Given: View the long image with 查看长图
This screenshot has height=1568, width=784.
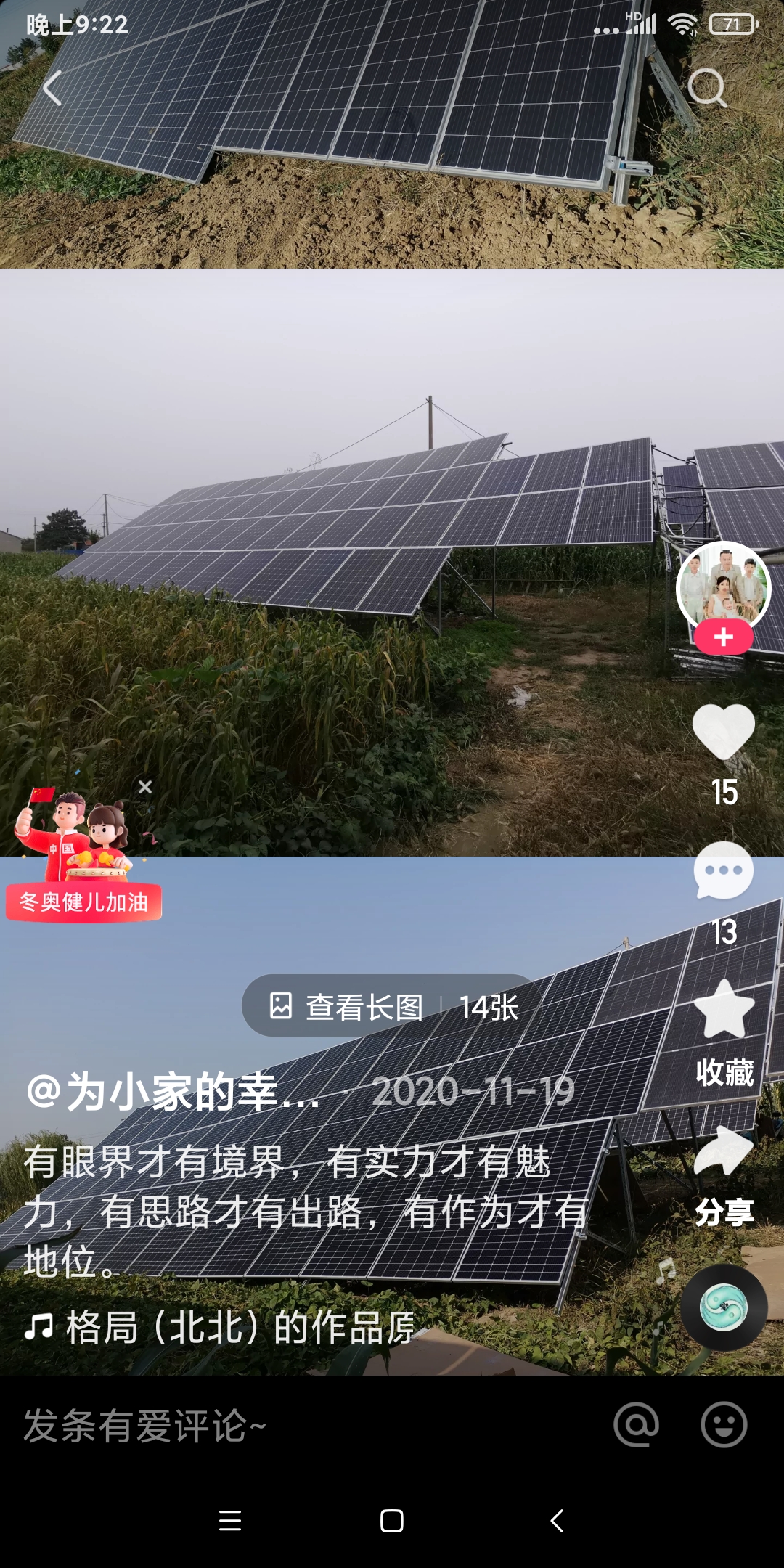Looking at the screenshot, I should coord(347,1007).
